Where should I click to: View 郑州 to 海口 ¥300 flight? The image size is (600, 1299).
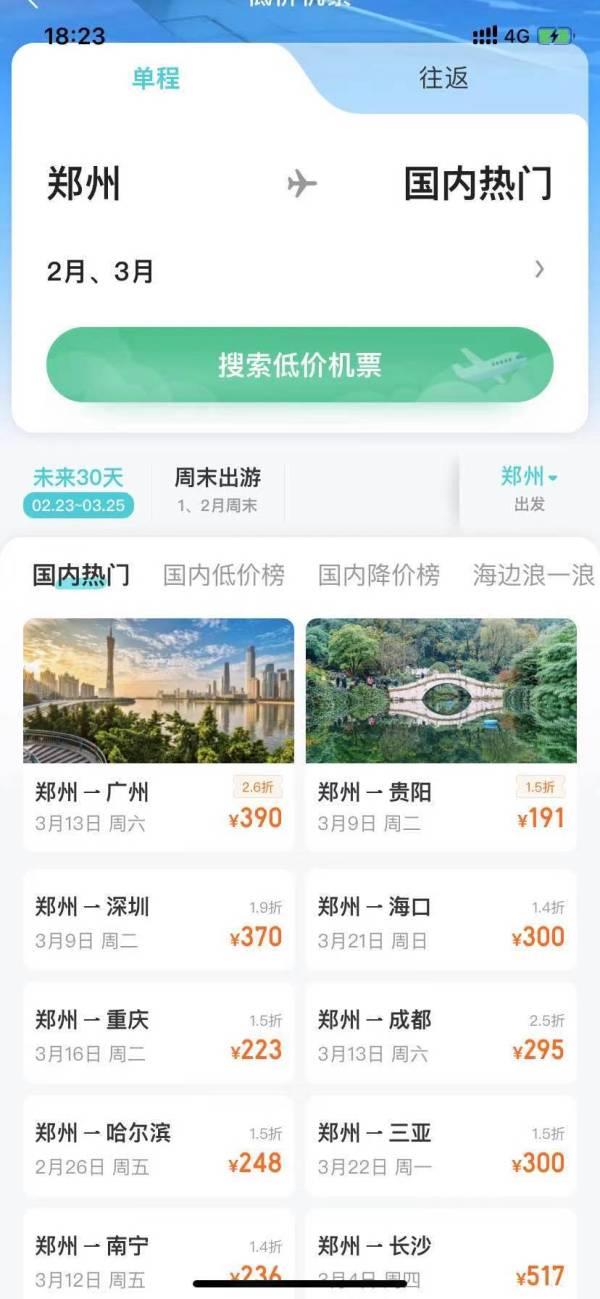click(x=441, y=921)
